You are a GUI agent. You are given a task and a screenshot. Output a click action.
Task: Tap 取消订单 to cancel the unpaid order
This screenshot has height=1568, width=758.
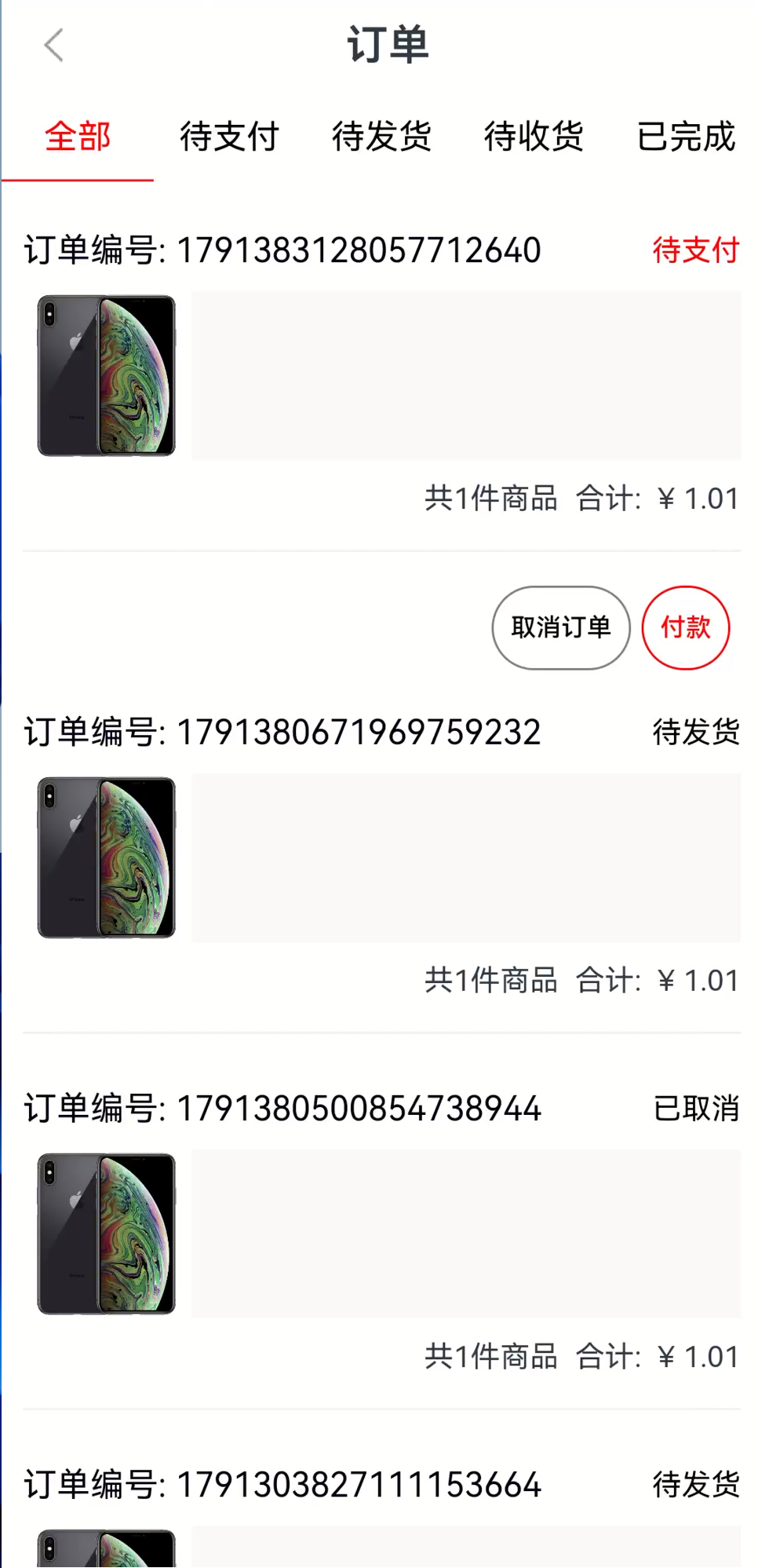pyautogui.click(x=560, y=627)
